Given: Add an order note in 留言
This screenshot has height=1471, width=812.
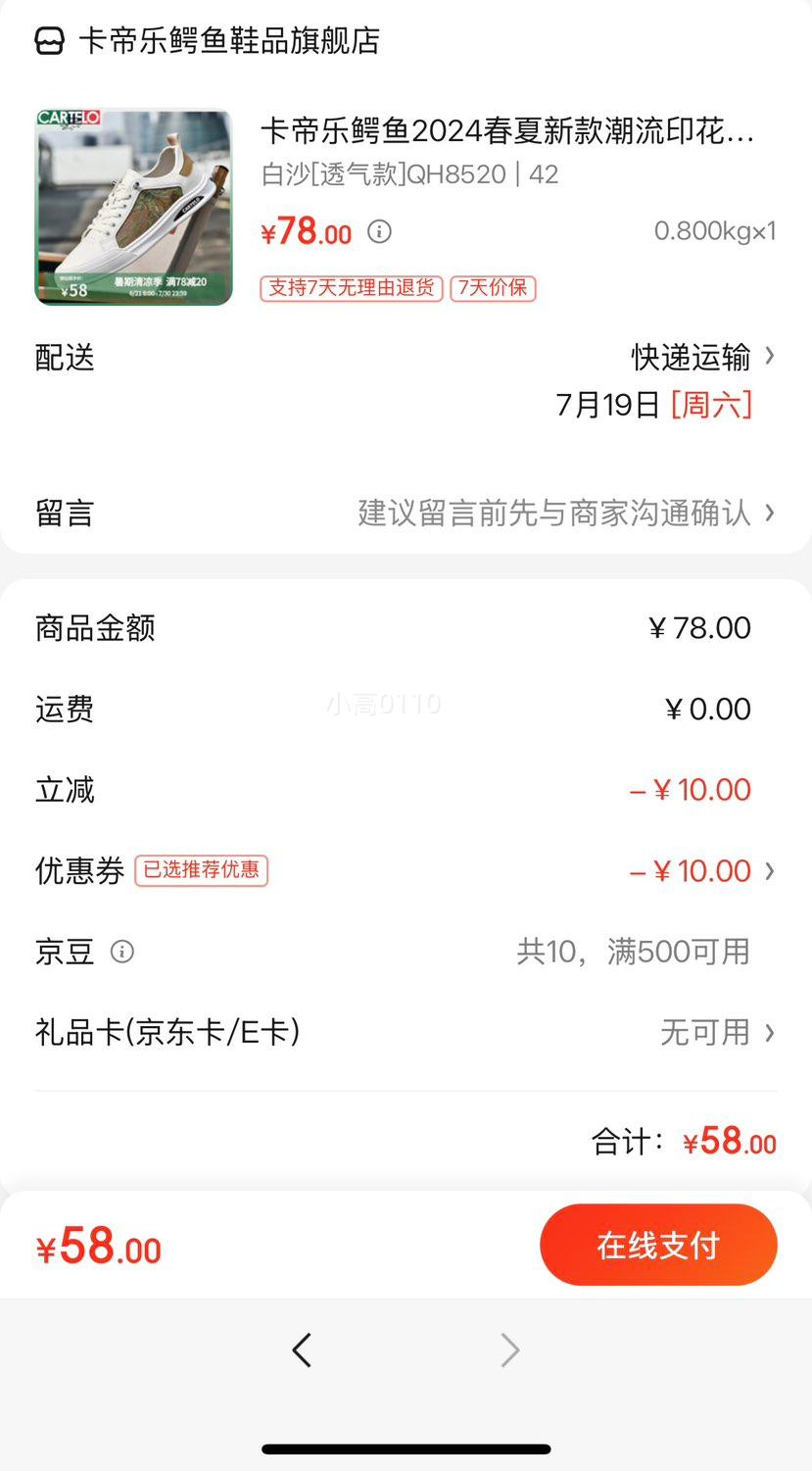Looking at the screenshot, I should point(565,513).
